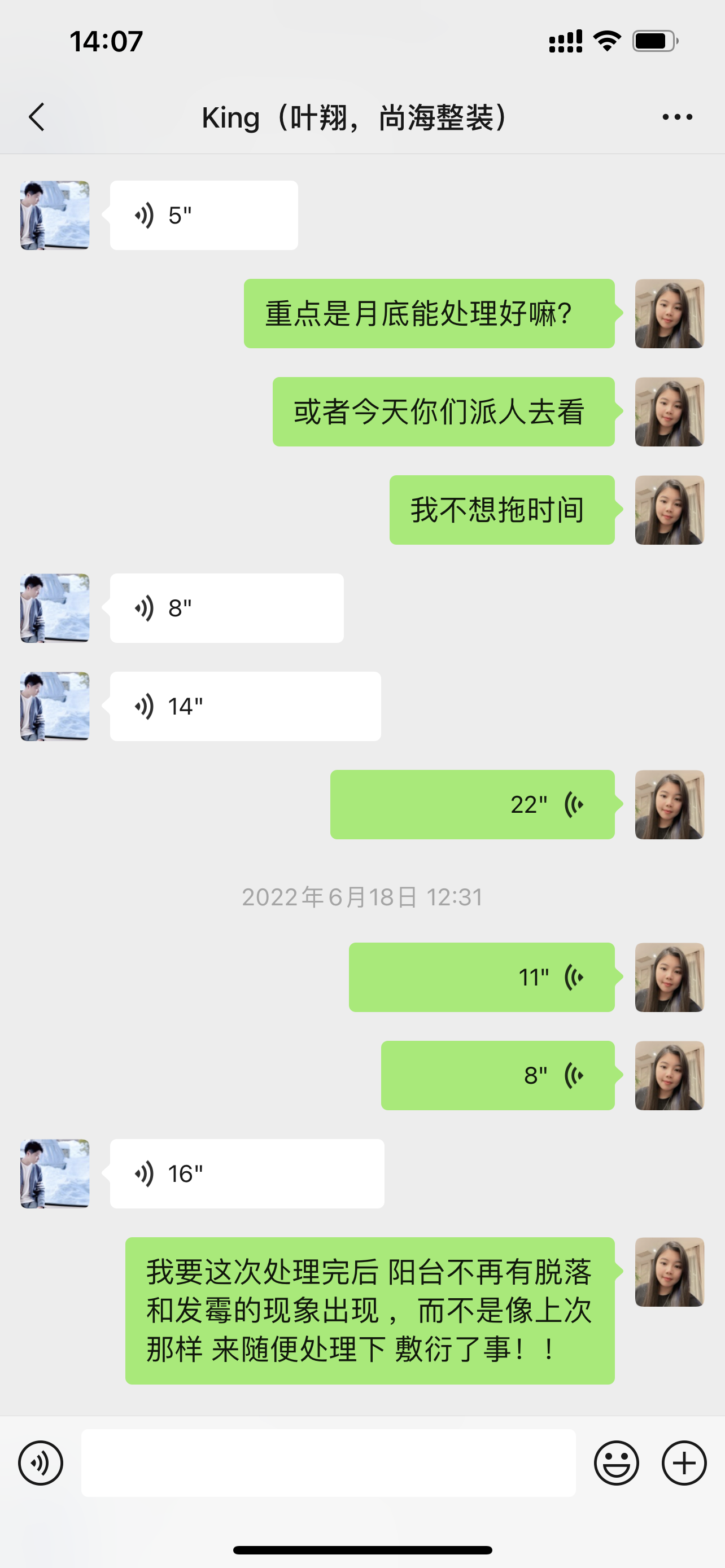725x1568 pixels.
Task: Play the received 5-second voice message
Action: [x=203, y=216]
